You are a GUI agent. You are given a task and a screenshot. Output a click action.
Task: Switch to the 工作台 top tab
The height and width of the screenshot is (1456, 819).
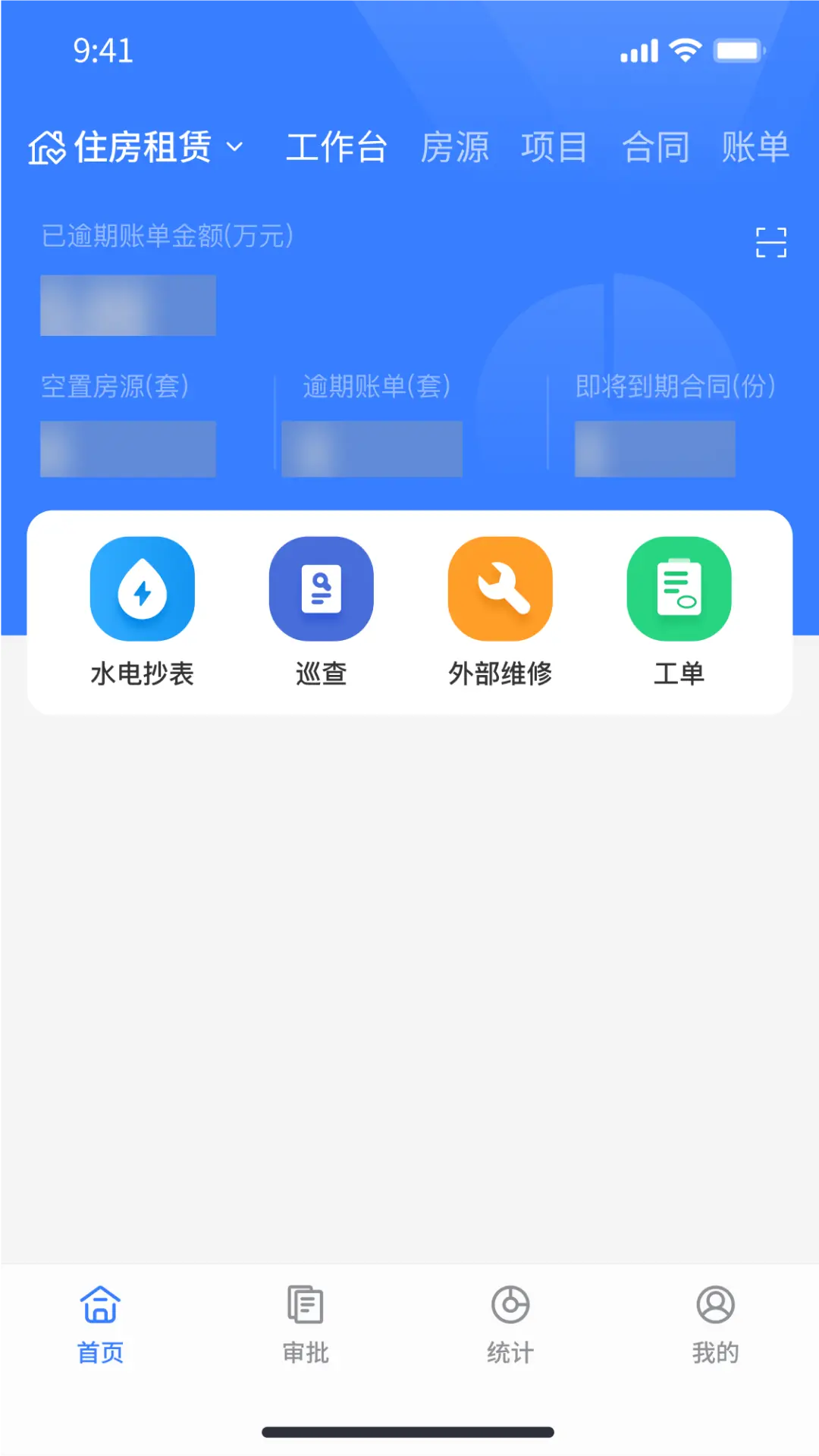336,146
